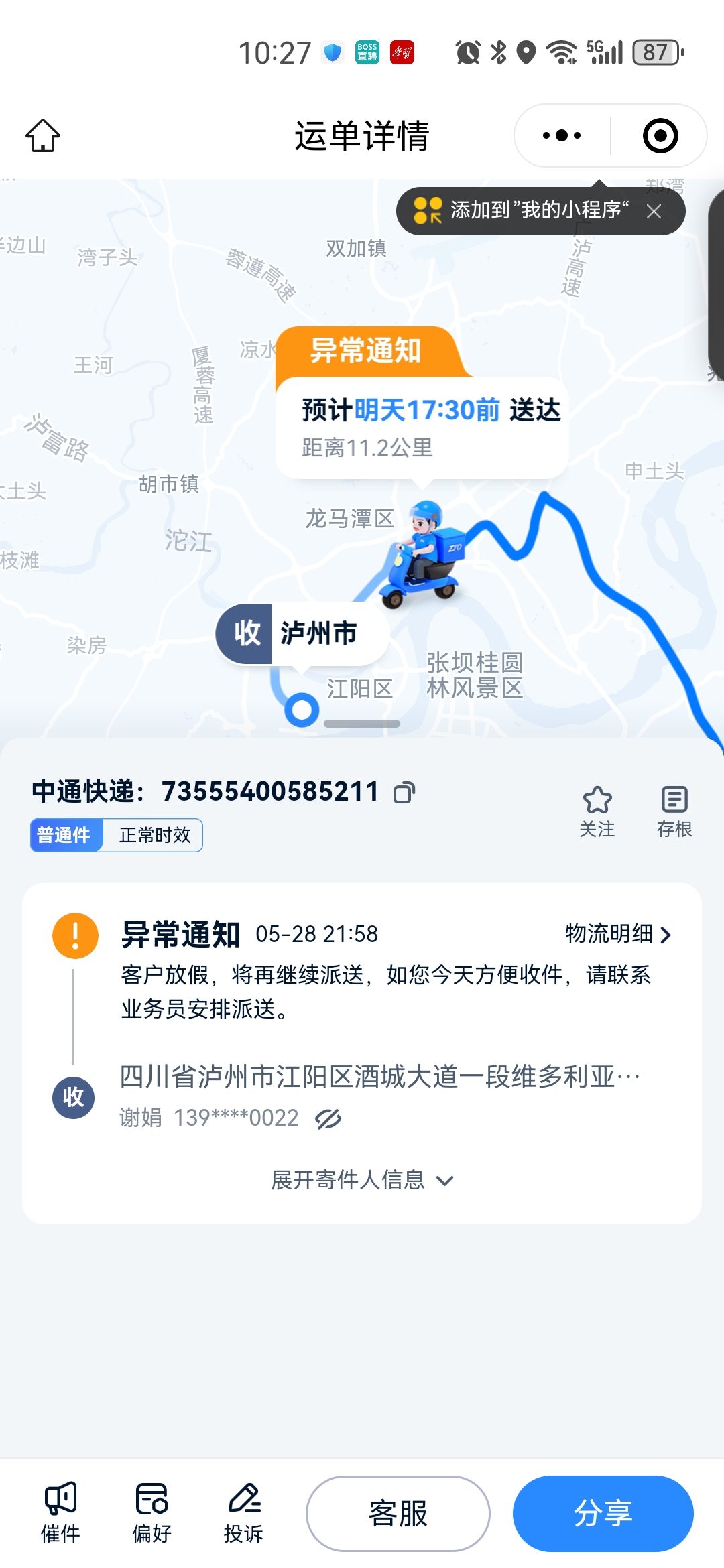This screenshot has height=1568, width=724.
Task: Go to the mini program home
Action: click(x=43, y=135)
